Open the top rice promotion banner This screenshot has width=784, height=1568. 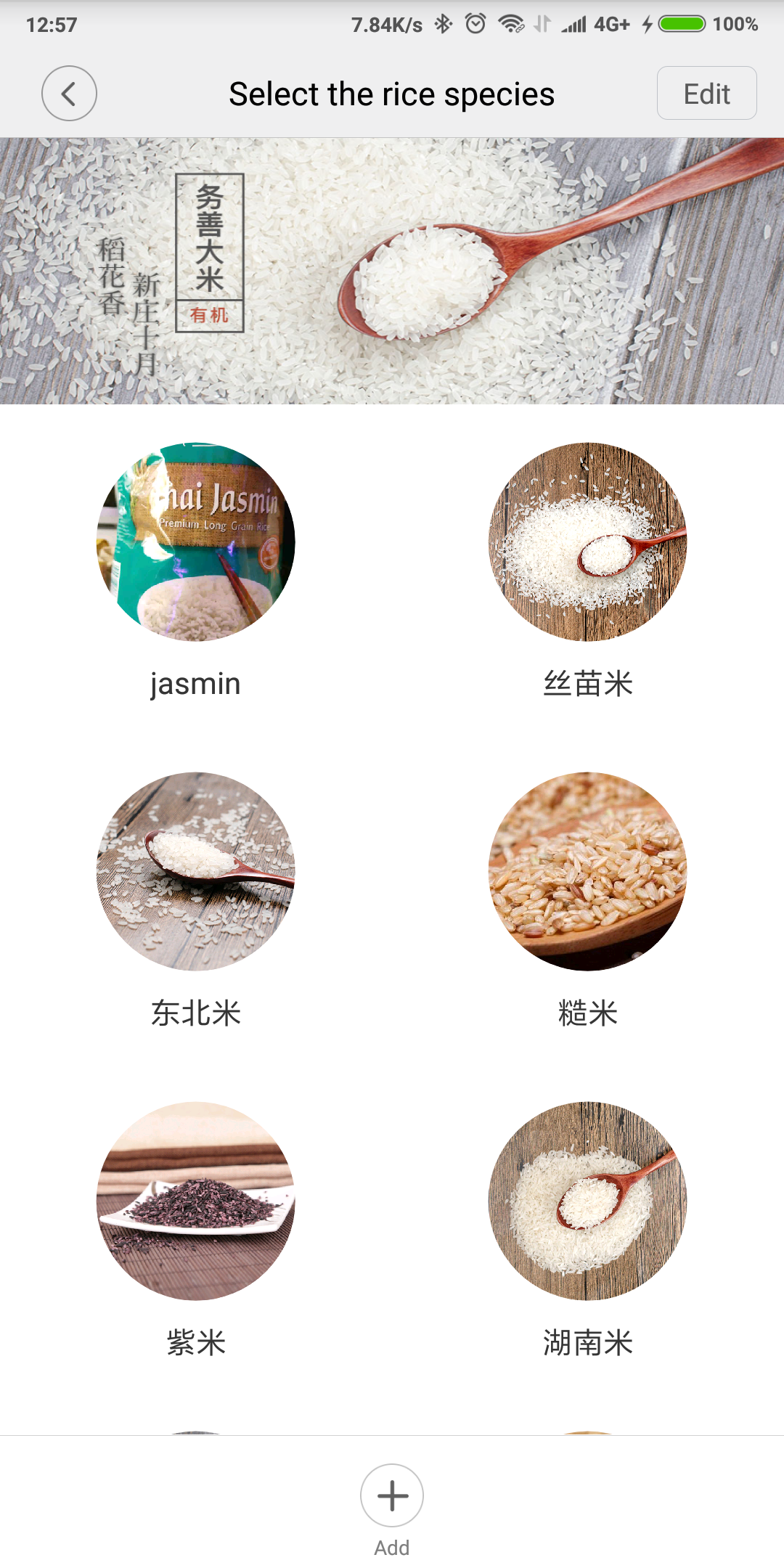coord(392,271)
